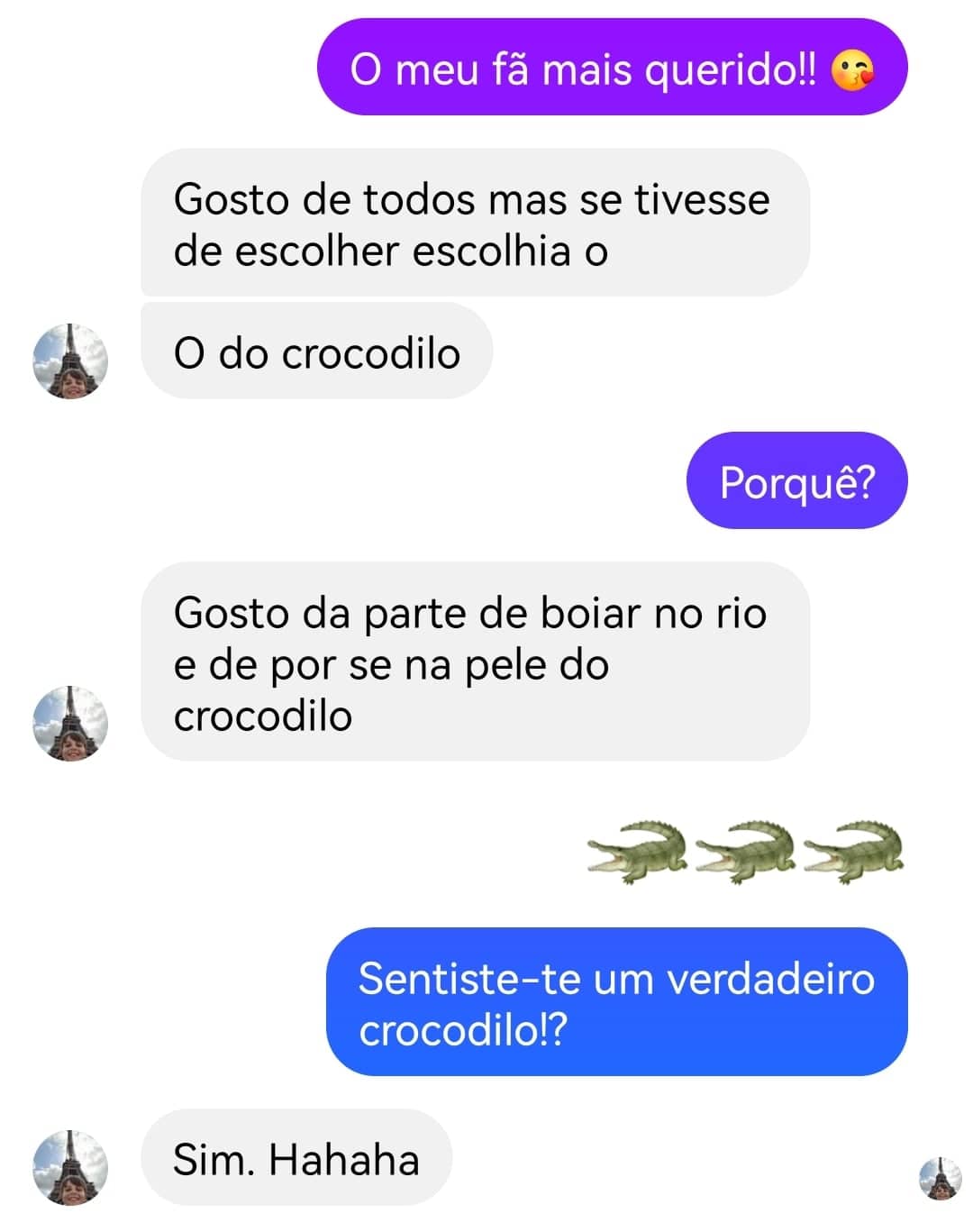Open avatar next to the "boiar no rio" message
The width and height of the screenshot is (973, 1232).
(x=70, y=724)
